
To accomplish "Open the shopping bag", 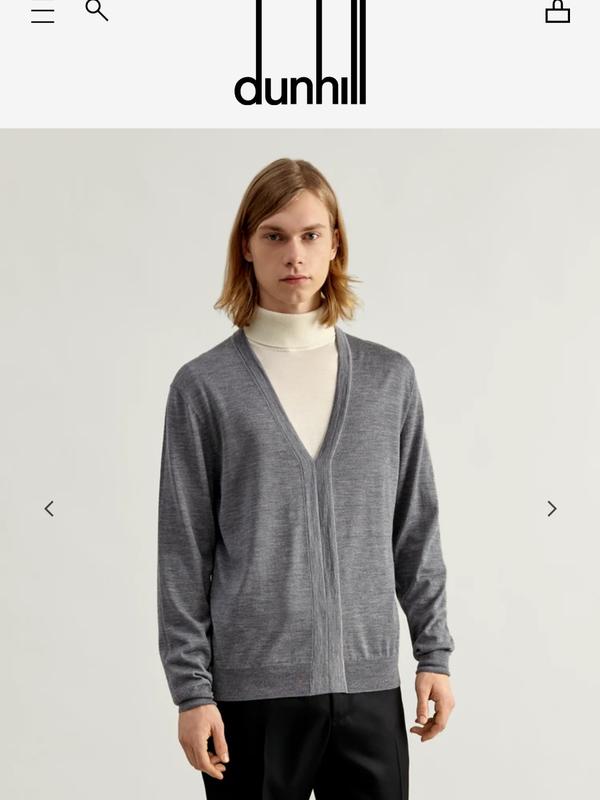I will tap(557, 11).
